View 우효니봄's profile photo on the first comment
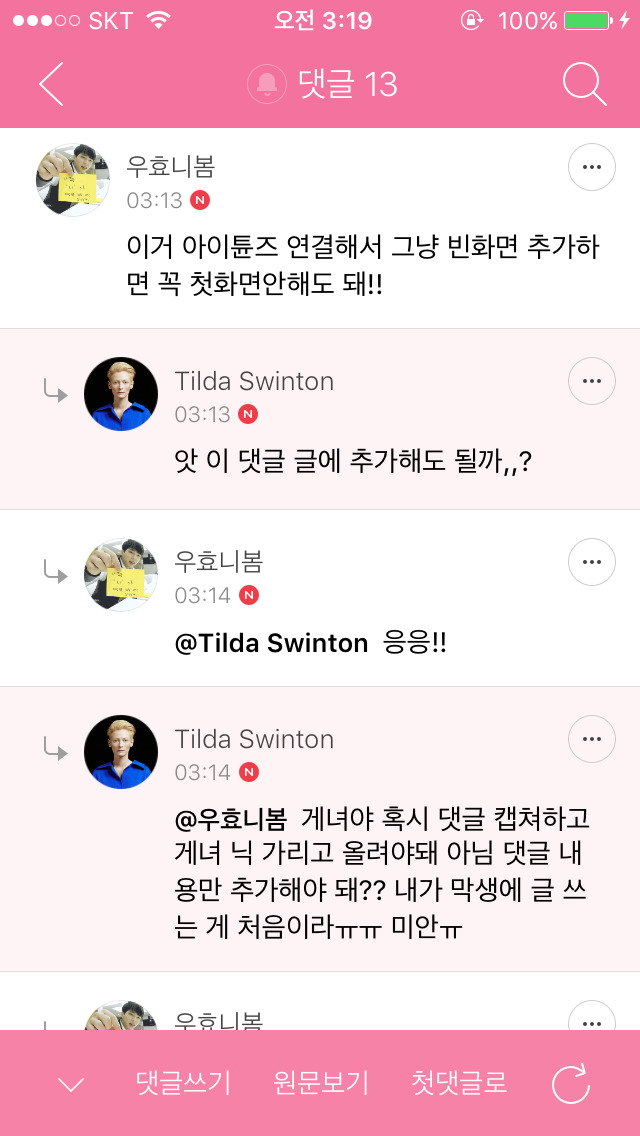 tap(73, 180)
